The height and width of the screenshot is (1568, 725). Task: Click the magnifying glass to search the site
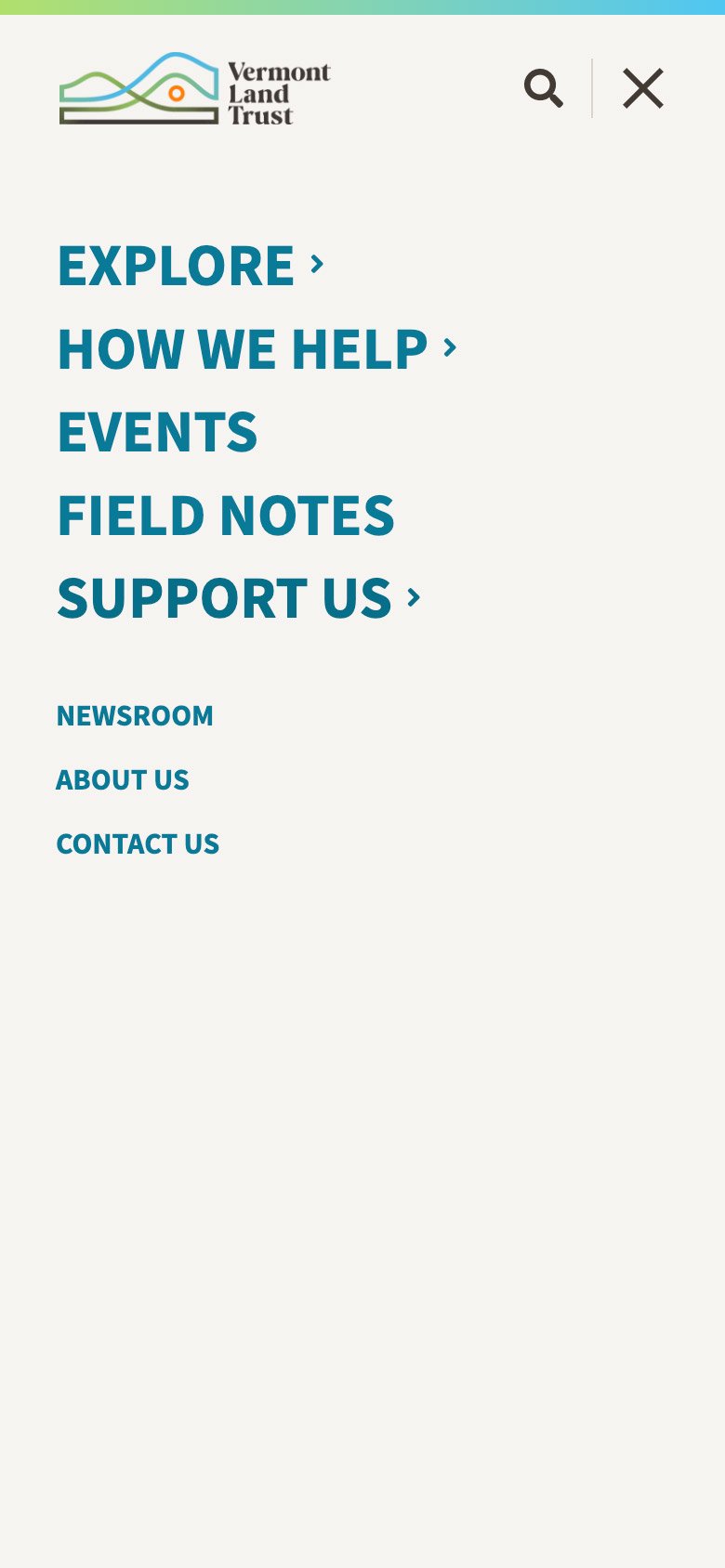[x=545, y=89]
